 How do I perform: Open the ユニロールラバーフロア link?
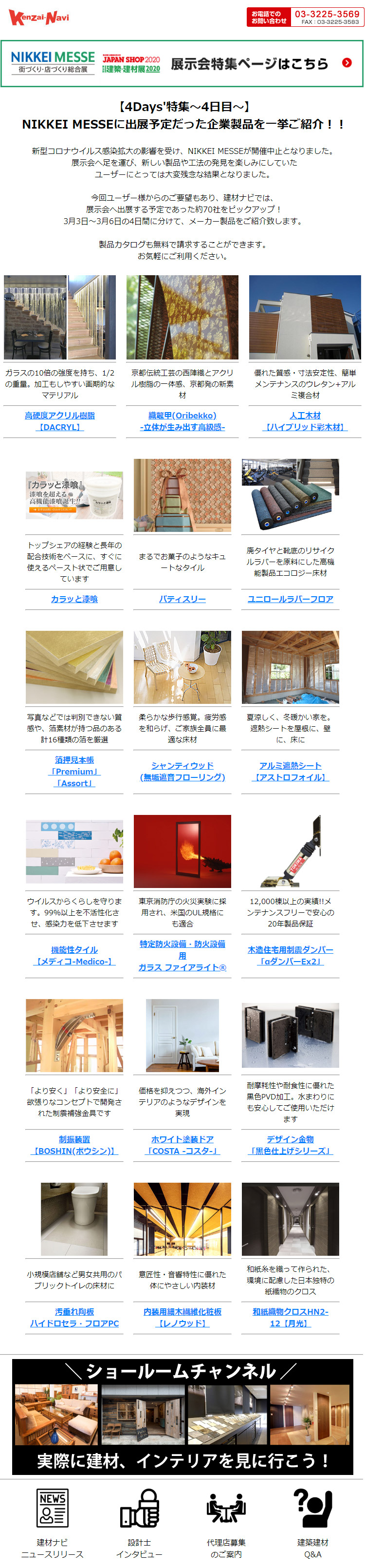coord(290,599)
